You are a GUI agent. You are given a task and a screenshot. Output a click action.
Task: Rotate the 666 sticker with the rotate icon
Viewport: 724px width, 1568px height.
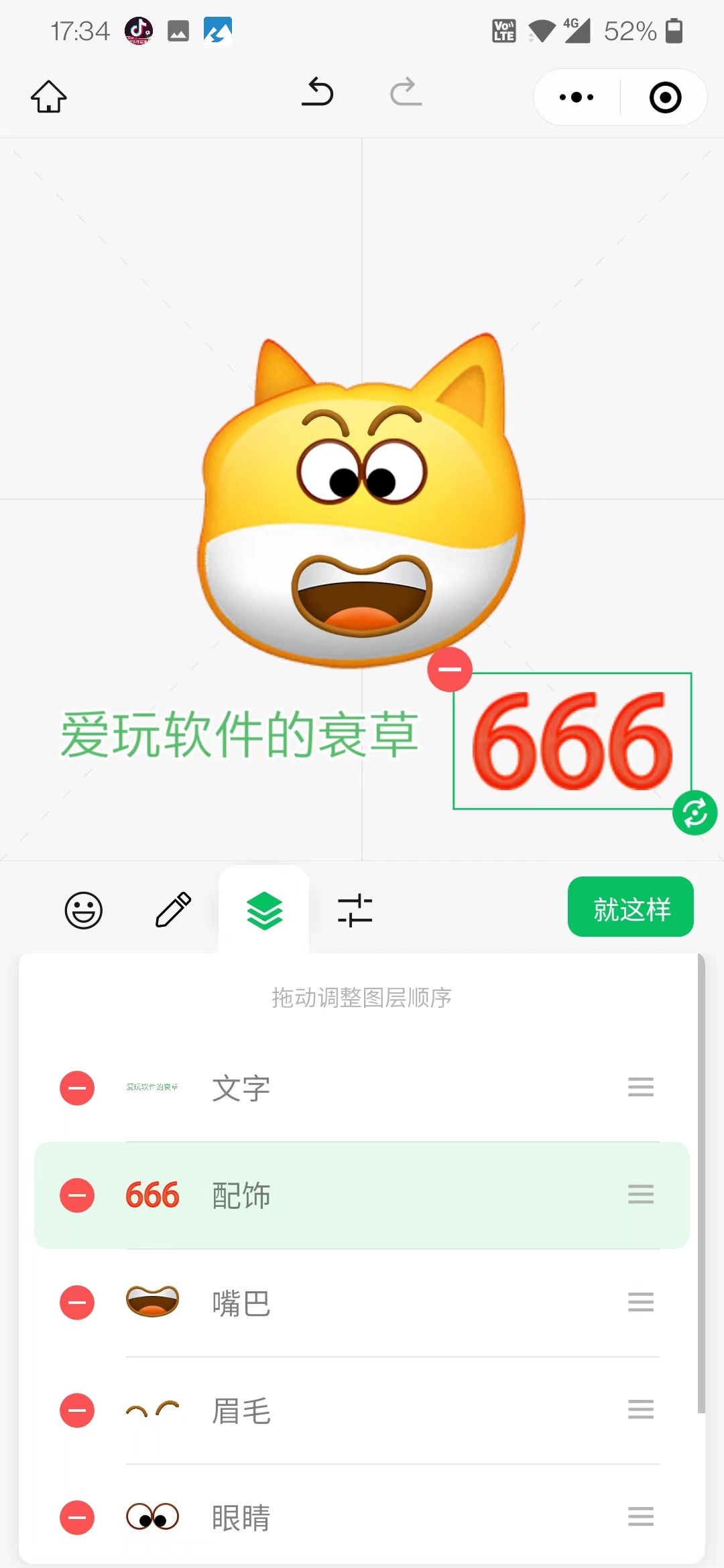point(695,812)
